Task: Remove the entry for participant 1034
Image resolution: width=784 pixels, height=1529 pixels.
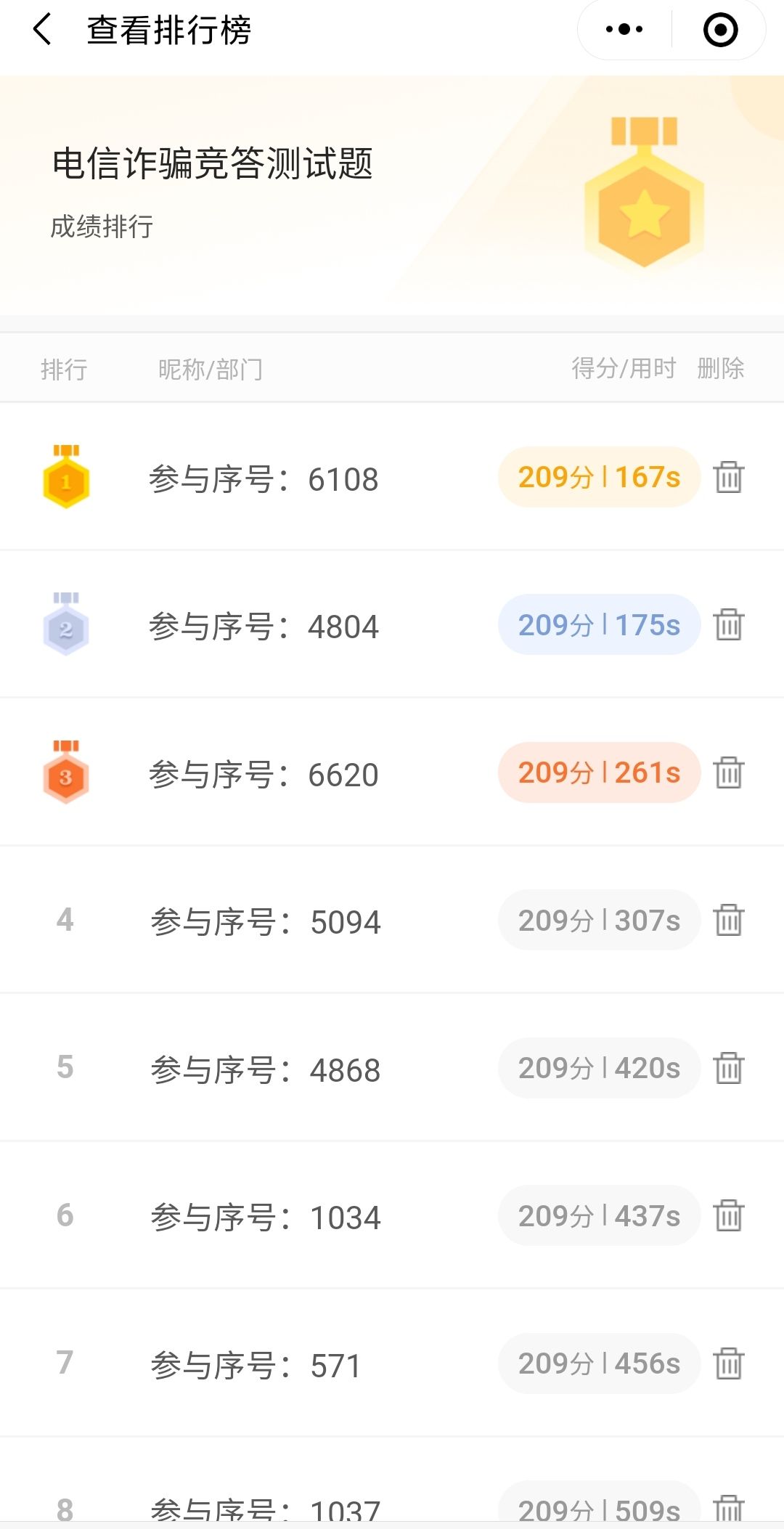Action: click(x=728, y=1215)
